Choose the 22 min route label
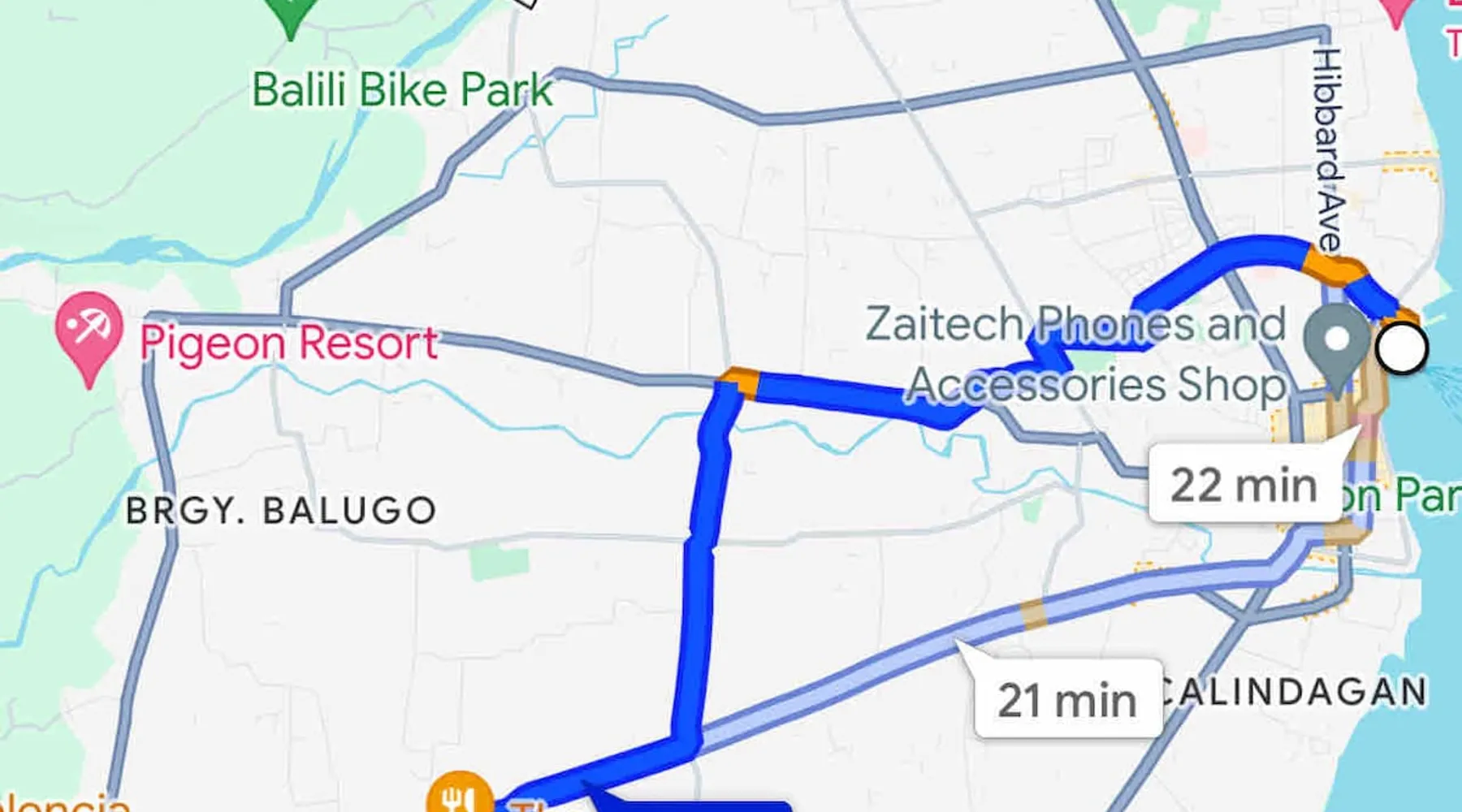Screen dimensions: 1462x812 click(x=1244, y=485)
